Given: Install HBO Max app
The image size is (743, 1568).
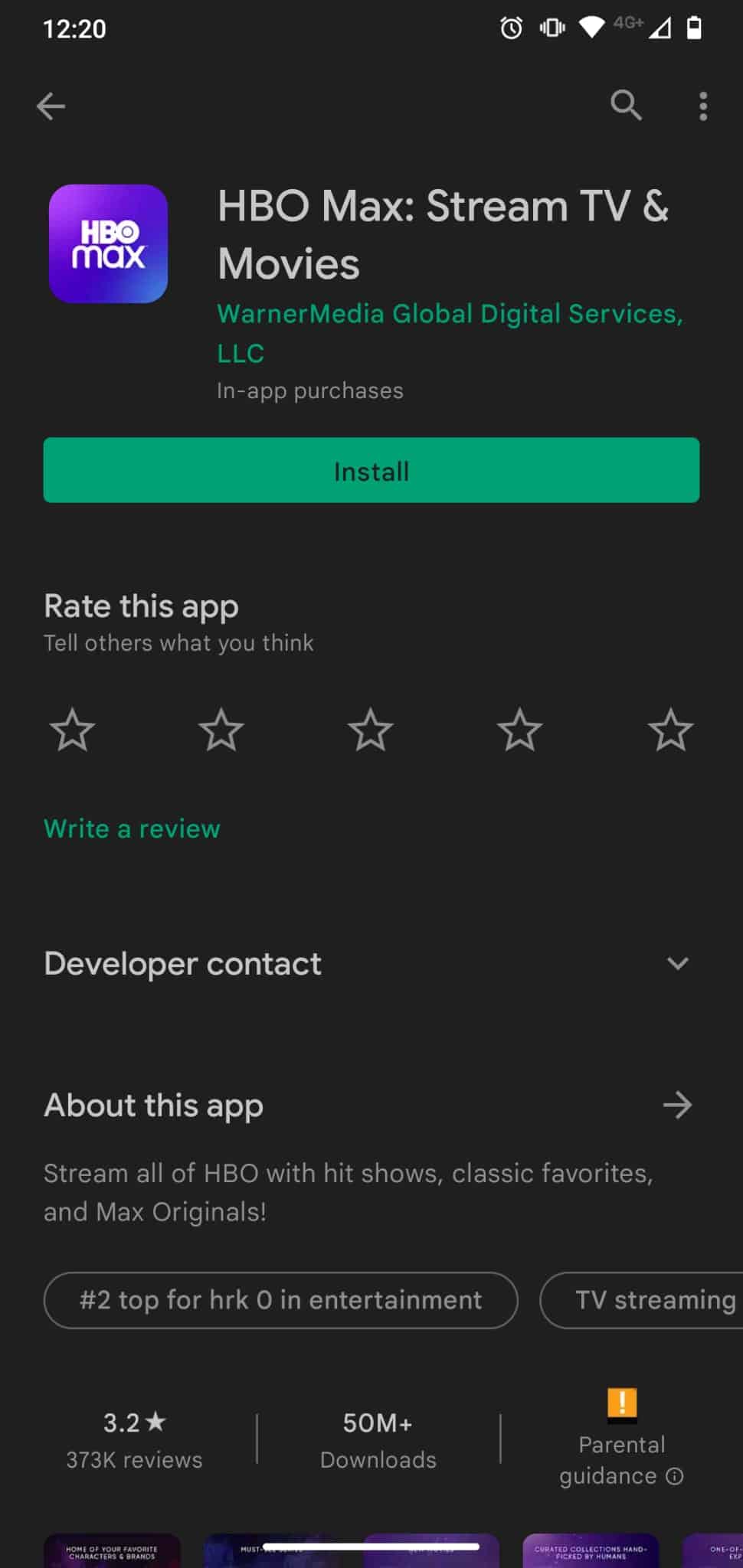Looking at the screenshot, I should point(371,470).
